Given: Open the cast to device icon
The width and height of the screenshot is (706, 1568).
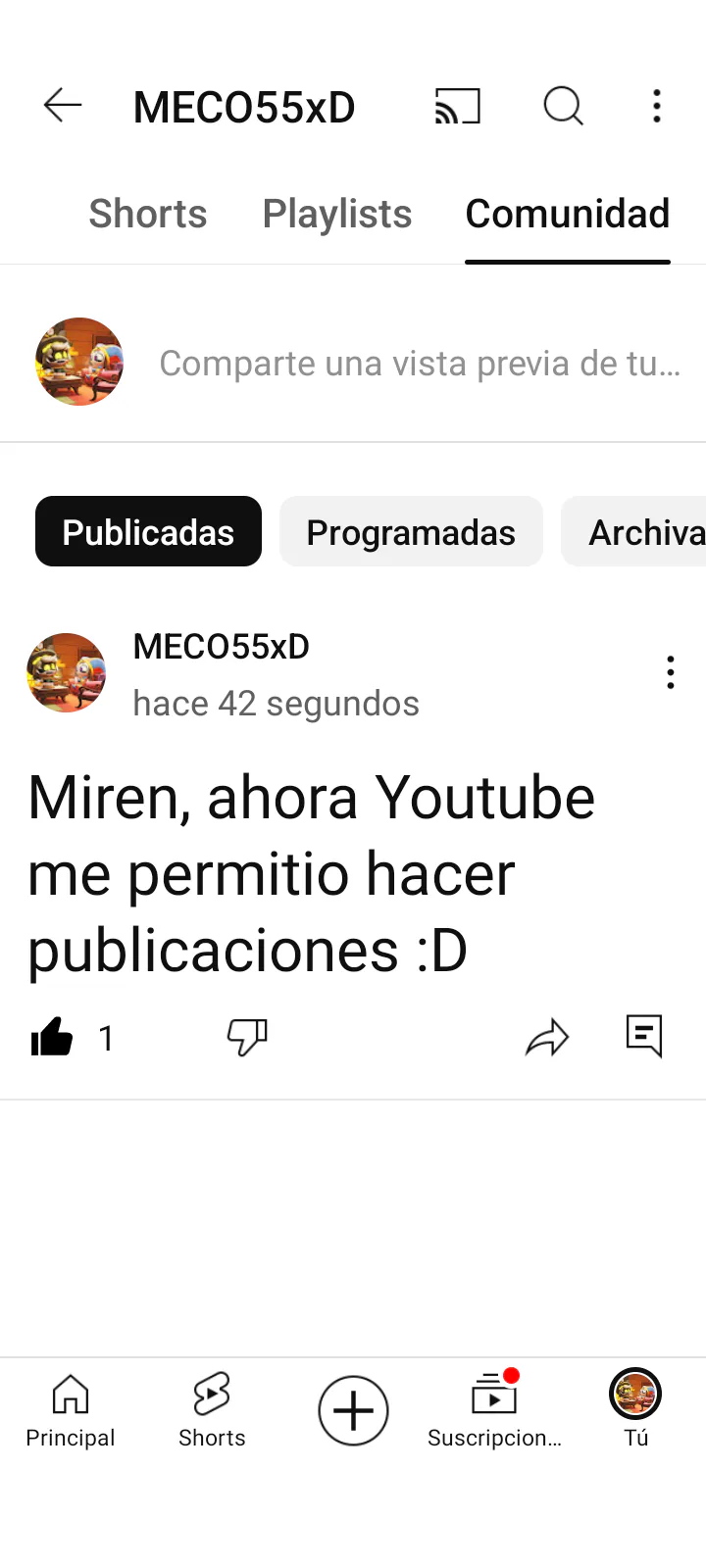Looking at the screenshot, I should point(457,106).
